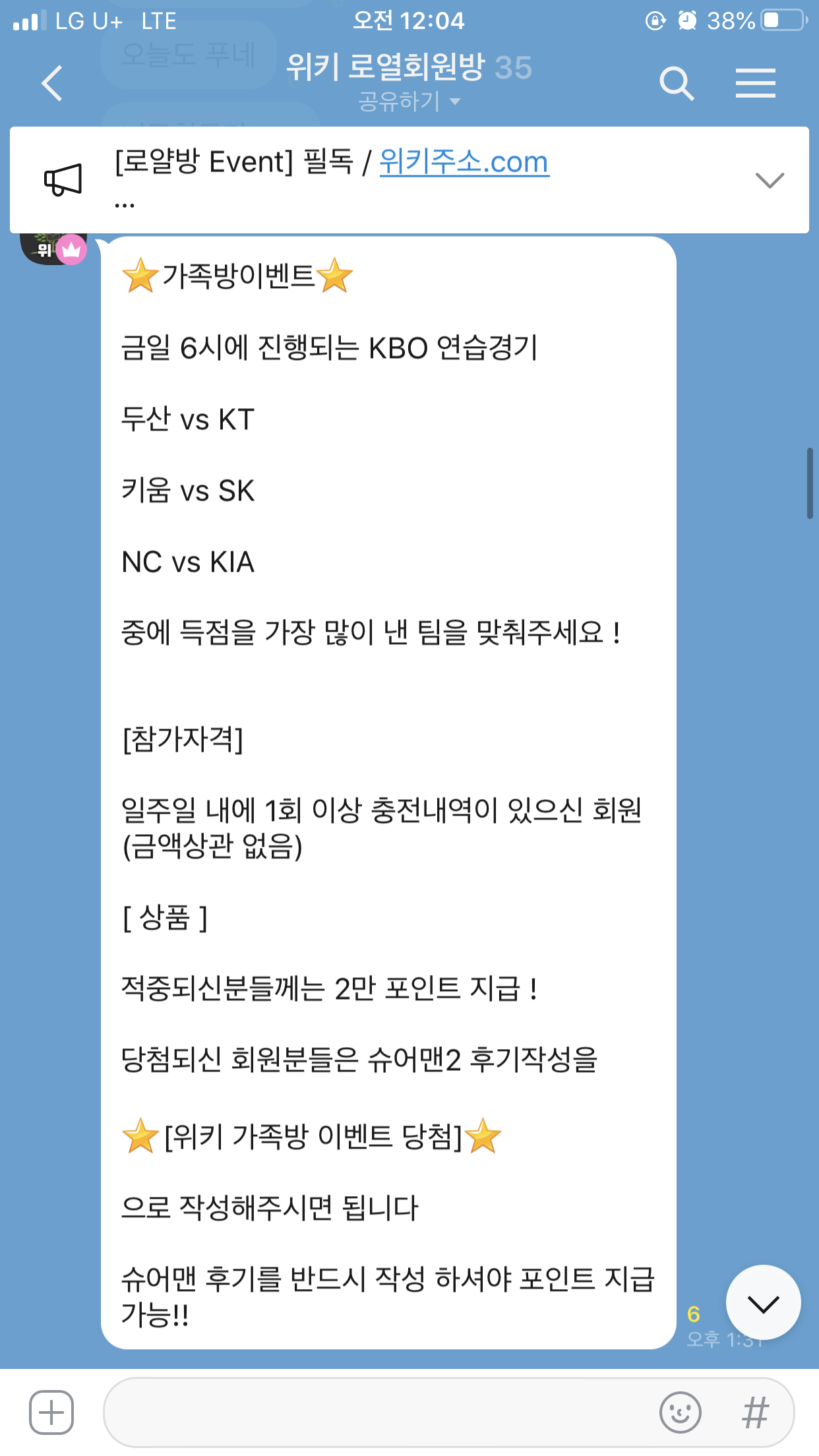Screen dimensions: 819x1456
Task: Expand the pinned notice banner
Action: pyautogui.click(x=769, y=180)
